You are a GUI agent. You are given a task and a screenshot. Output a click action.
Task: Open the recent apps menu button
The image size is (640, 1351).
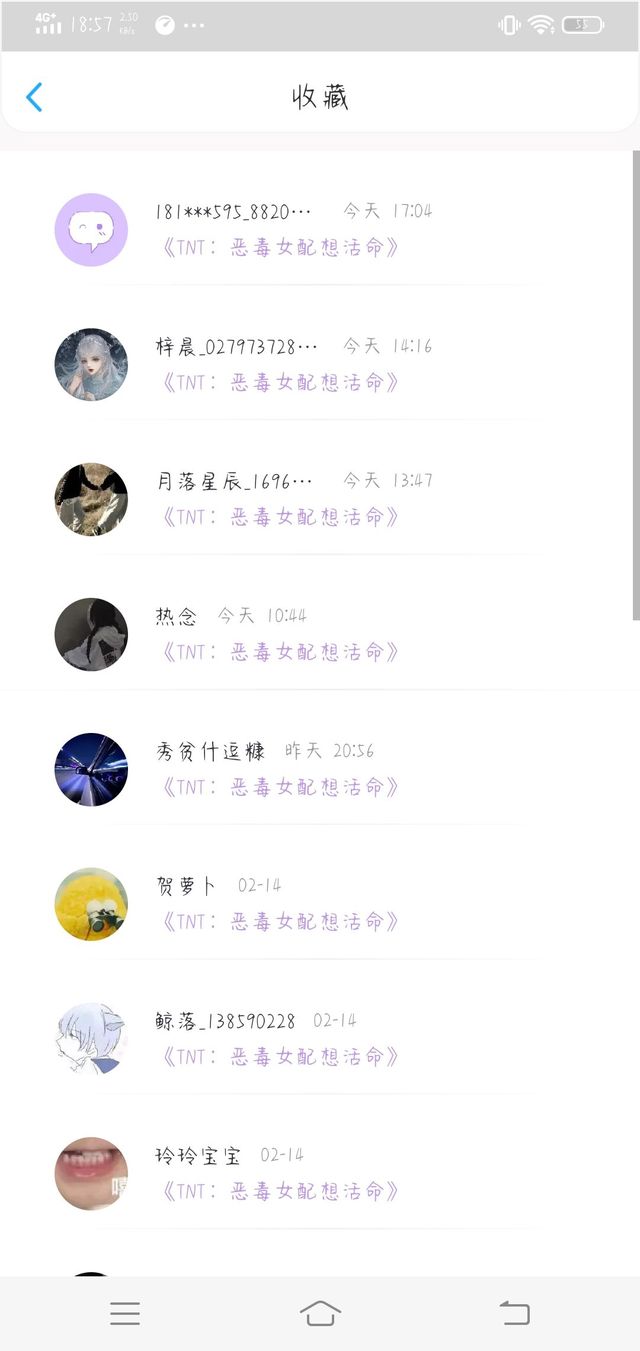tap(125, 1313)
